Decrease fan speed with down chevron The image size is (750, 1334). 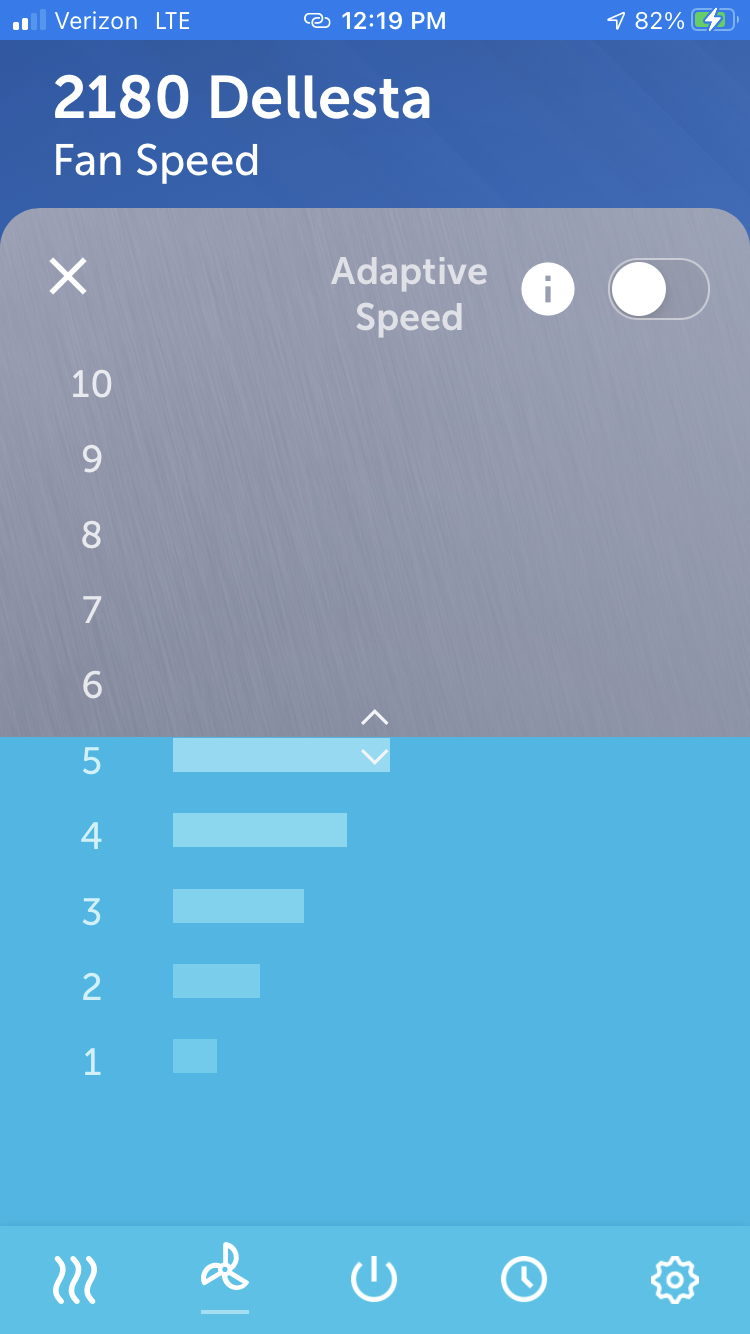click(x=374, y=757)
